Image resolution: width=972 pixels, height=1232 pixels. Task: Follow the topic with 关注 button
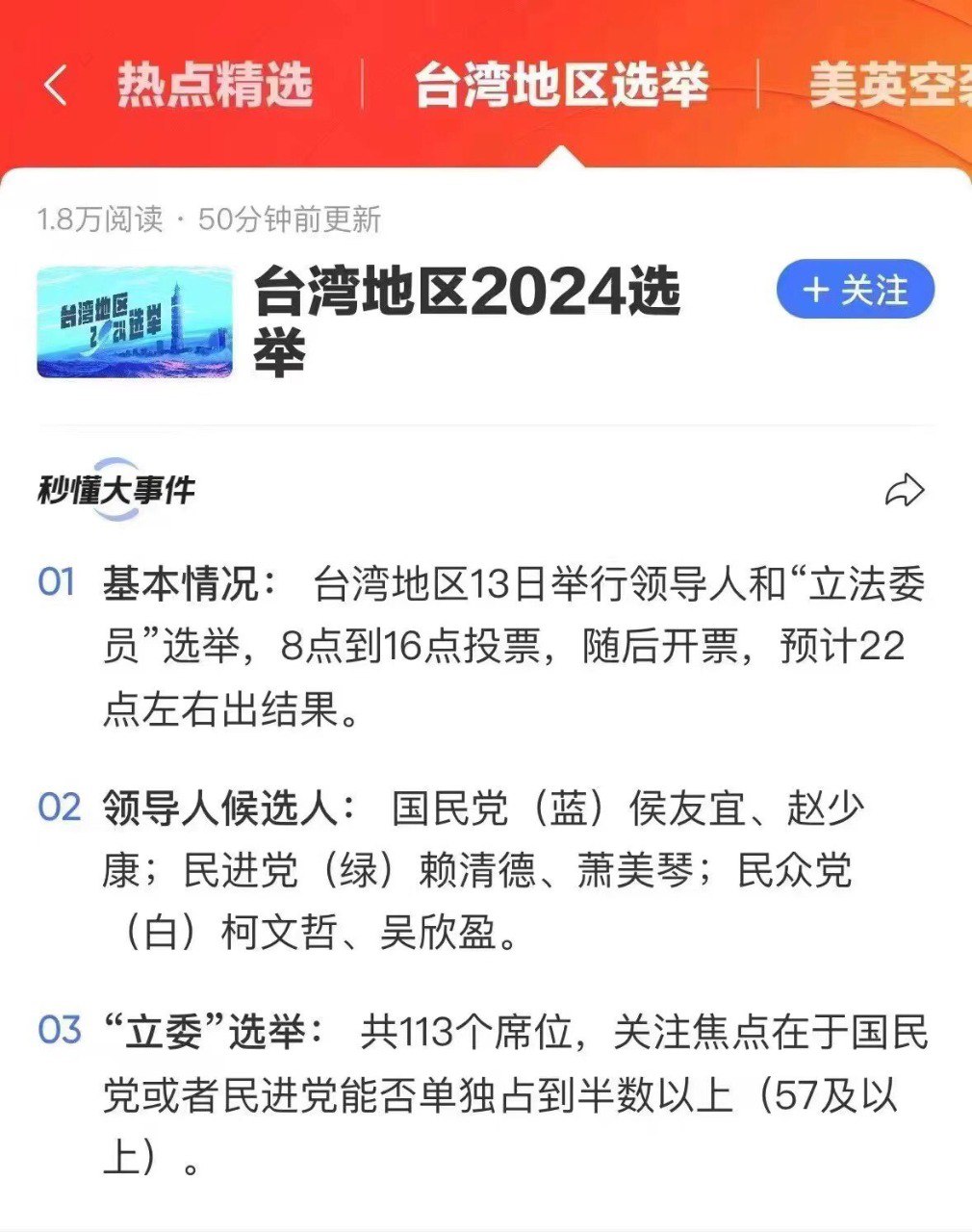855,290
